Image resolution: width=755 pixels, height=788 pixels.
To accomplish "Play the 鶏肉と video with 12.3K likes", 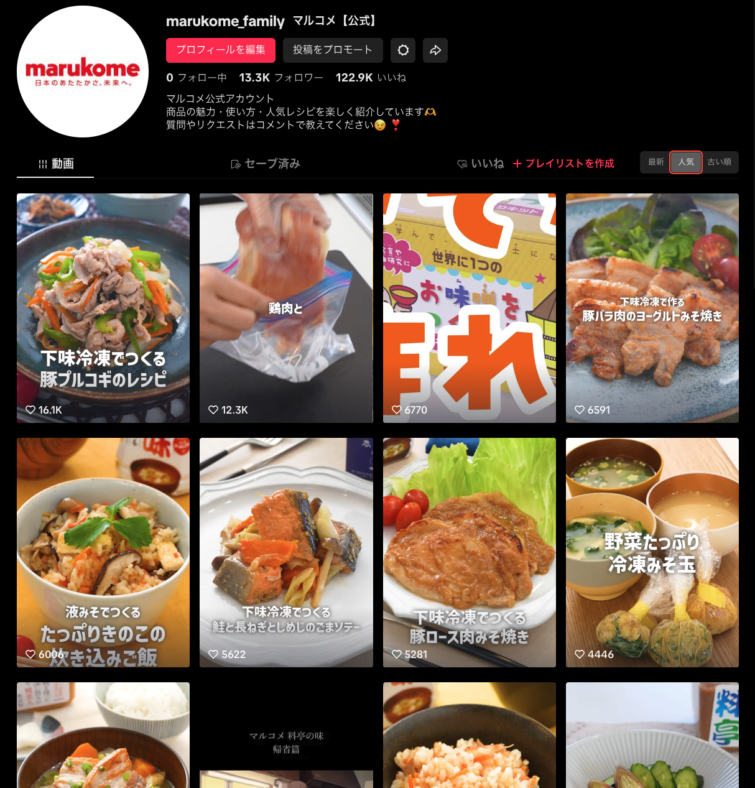I will click(286, 307).
